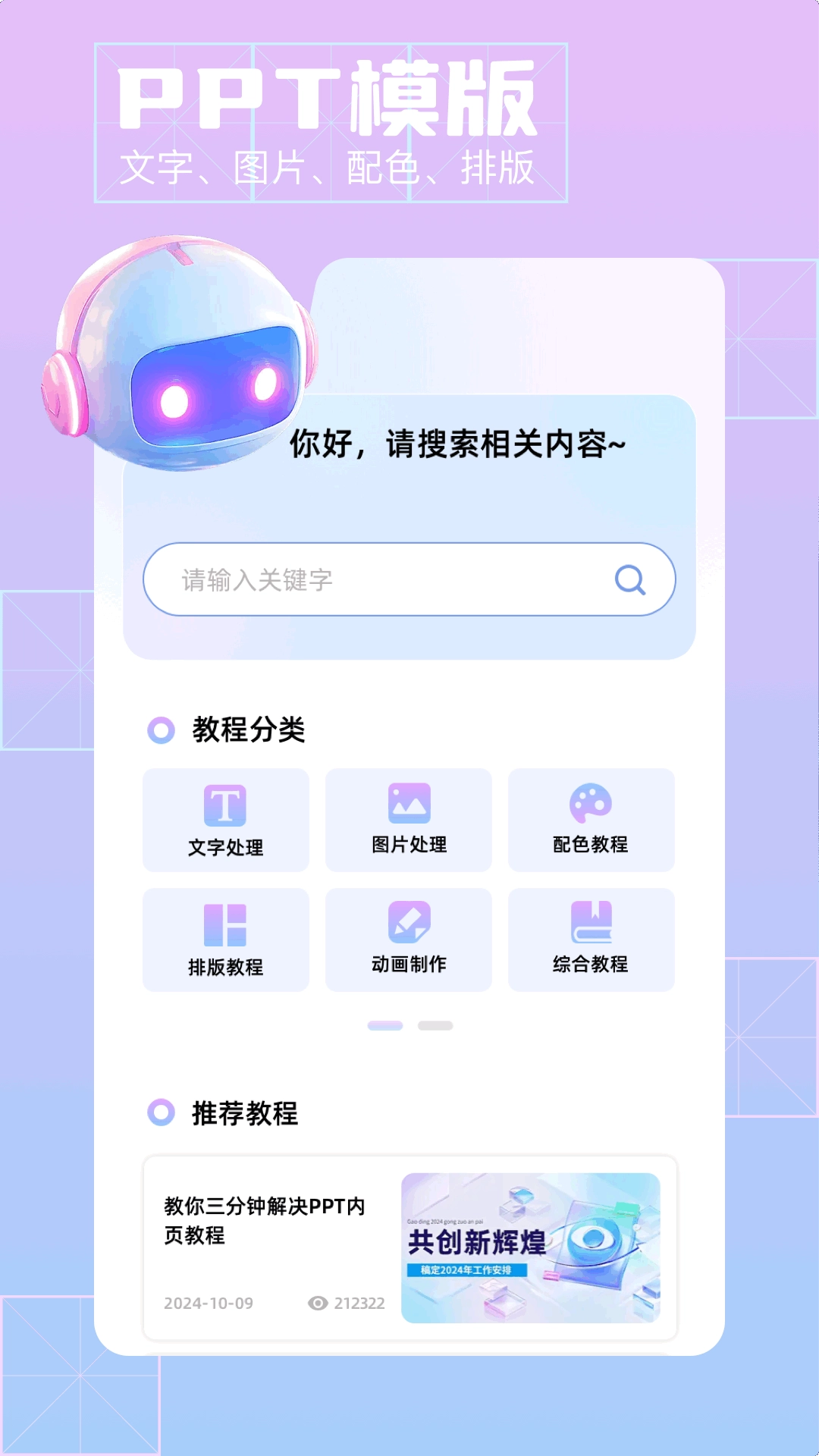Open the 综合教程 category
Viewport: 819px width, 1456px height.
coord(591,940)
